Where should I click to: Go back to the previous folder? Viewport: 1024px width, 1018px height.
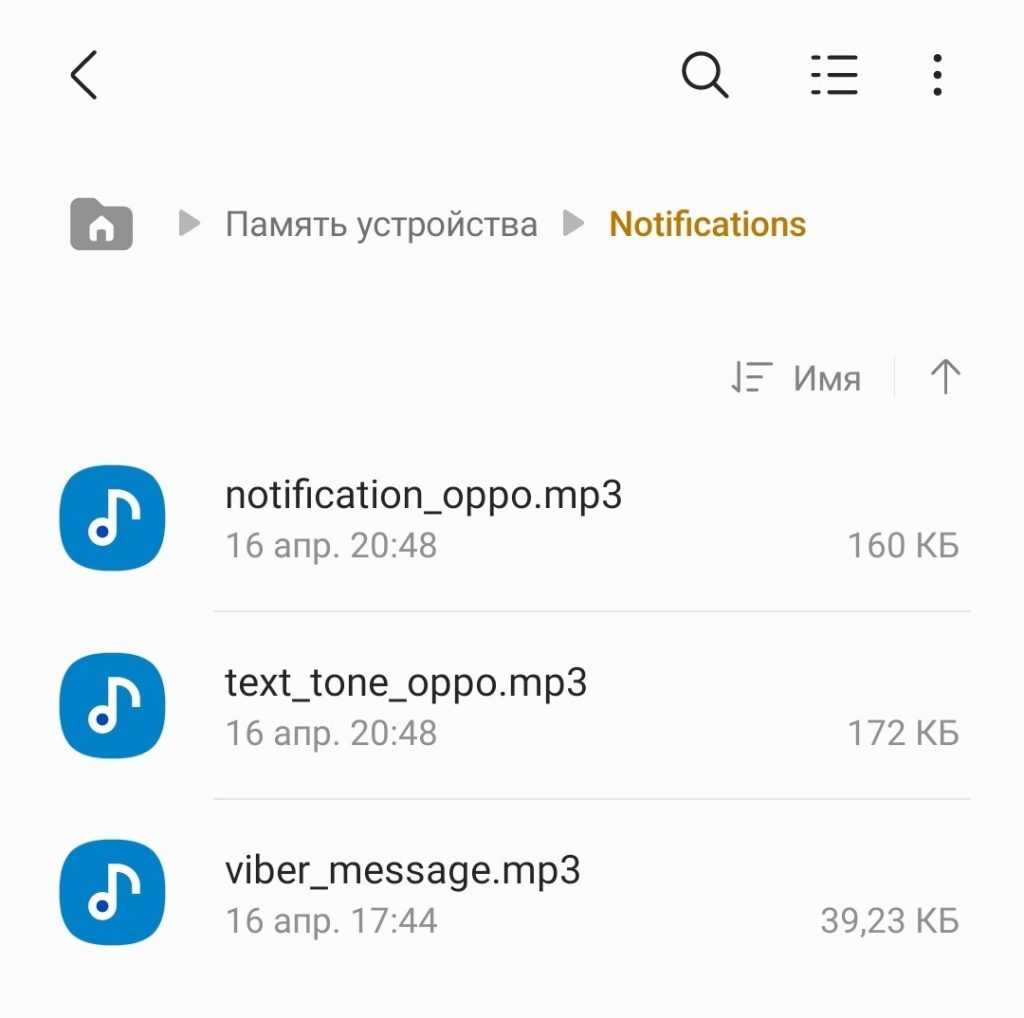[x=84, y=75]
